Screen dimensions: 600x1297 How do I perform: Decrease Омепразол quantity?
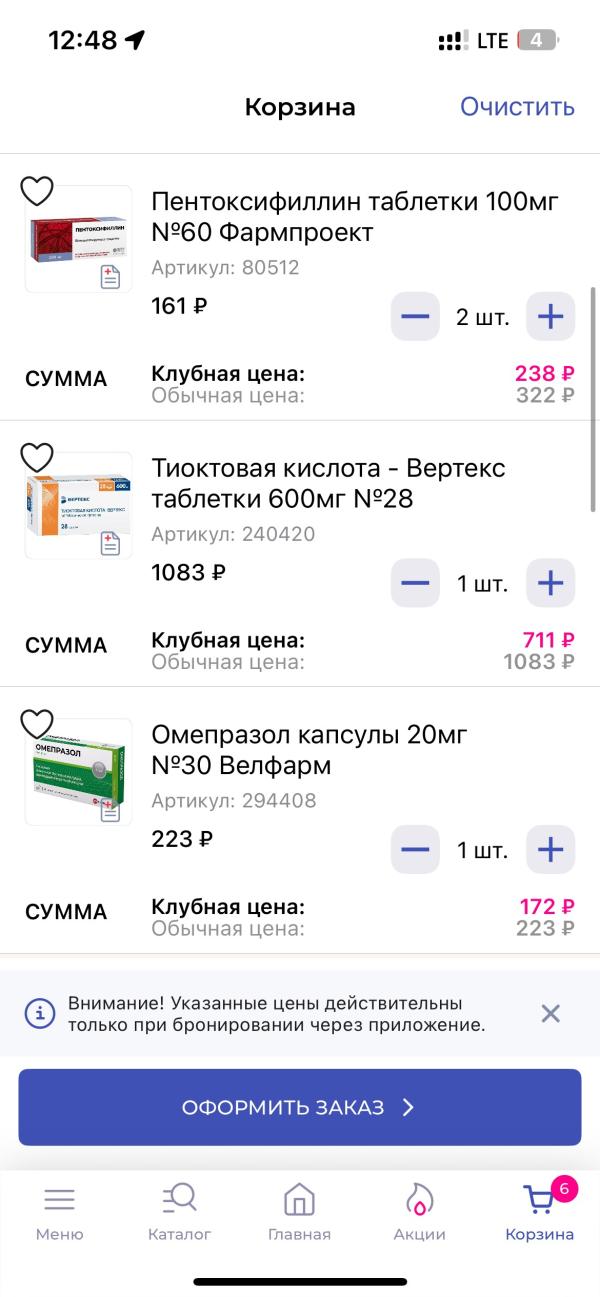coord(415,851)
